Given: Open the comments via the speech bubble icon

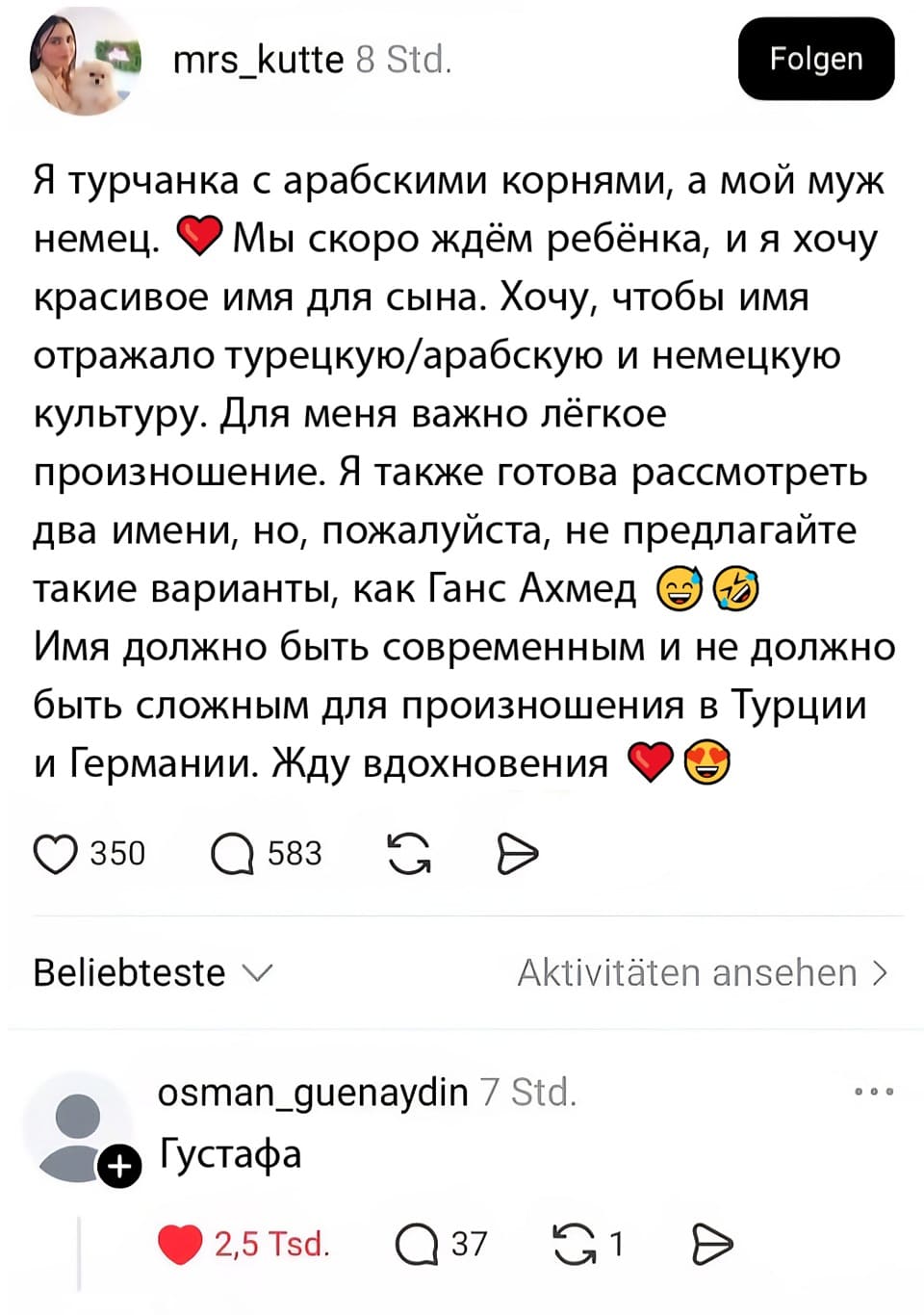Looking at the screenshot, I should (231, 852).
